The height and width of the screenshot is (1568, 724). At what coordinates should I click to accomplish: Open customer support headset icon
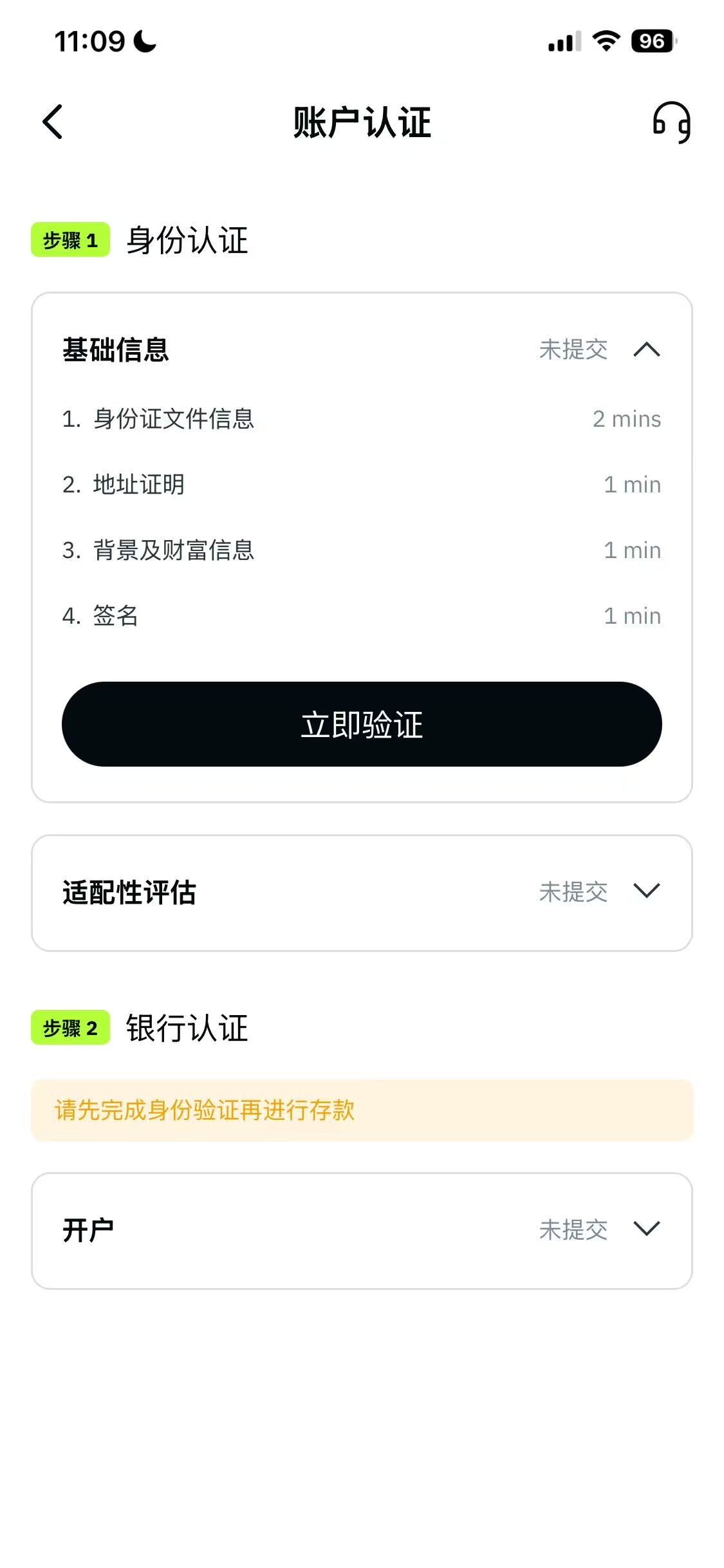point(671,122)
